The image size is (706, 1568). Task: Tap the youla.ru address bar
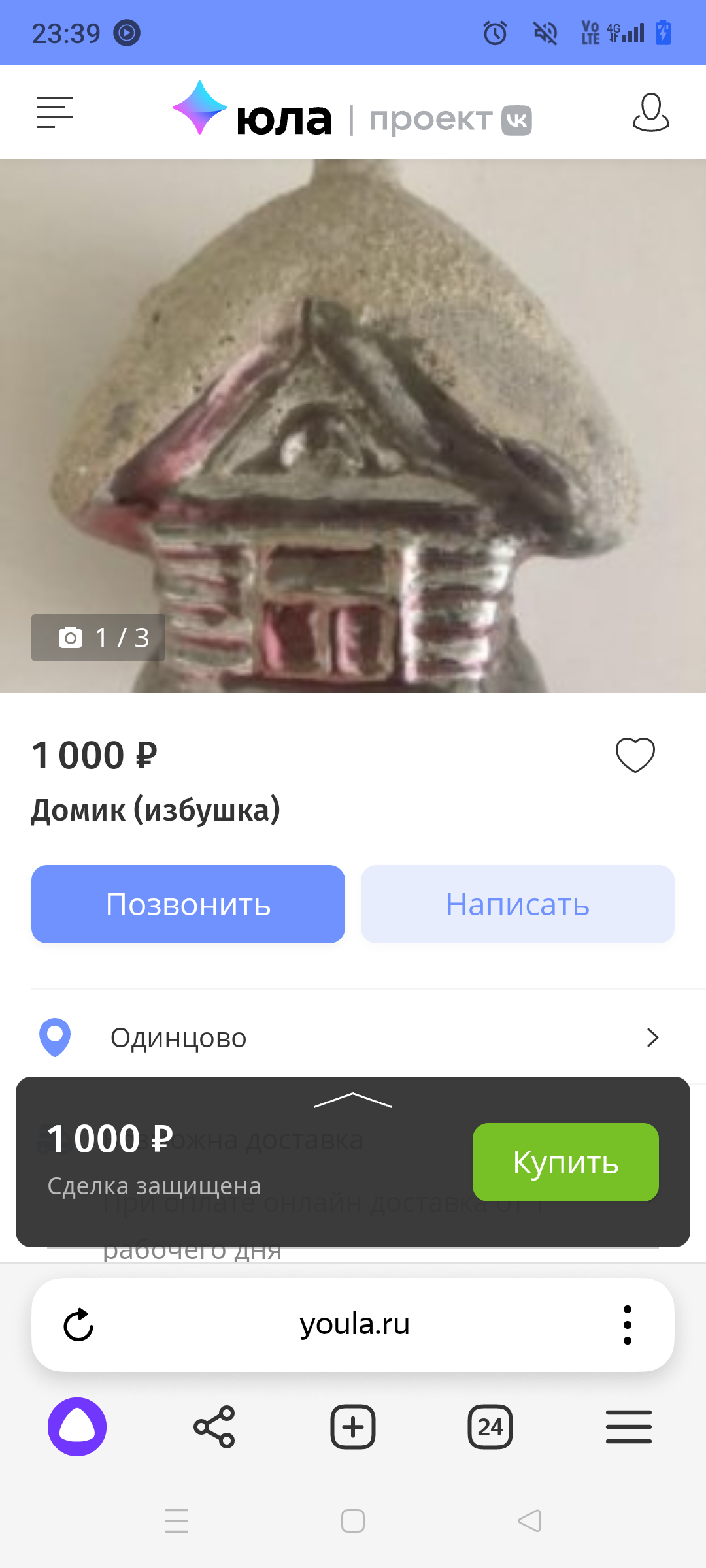coord(354,1325)
